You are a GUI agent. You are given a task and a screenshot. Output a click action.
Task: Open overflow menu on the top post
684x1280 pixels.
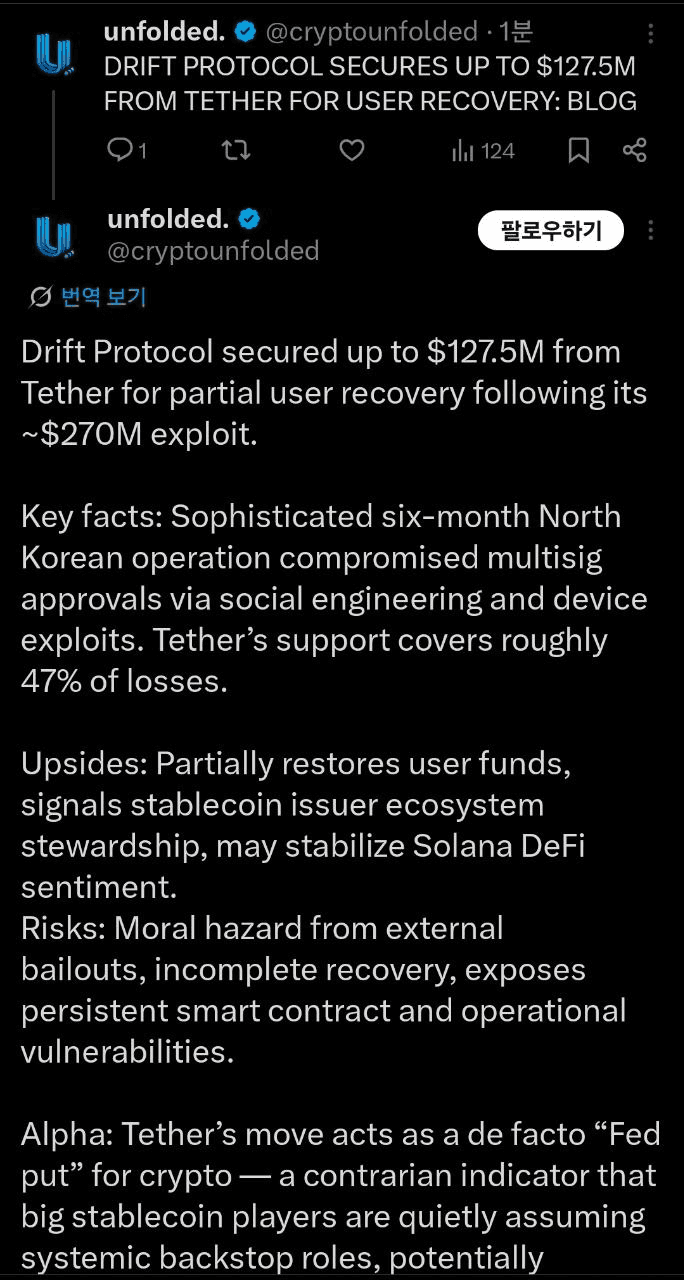[x=651, y=34]
